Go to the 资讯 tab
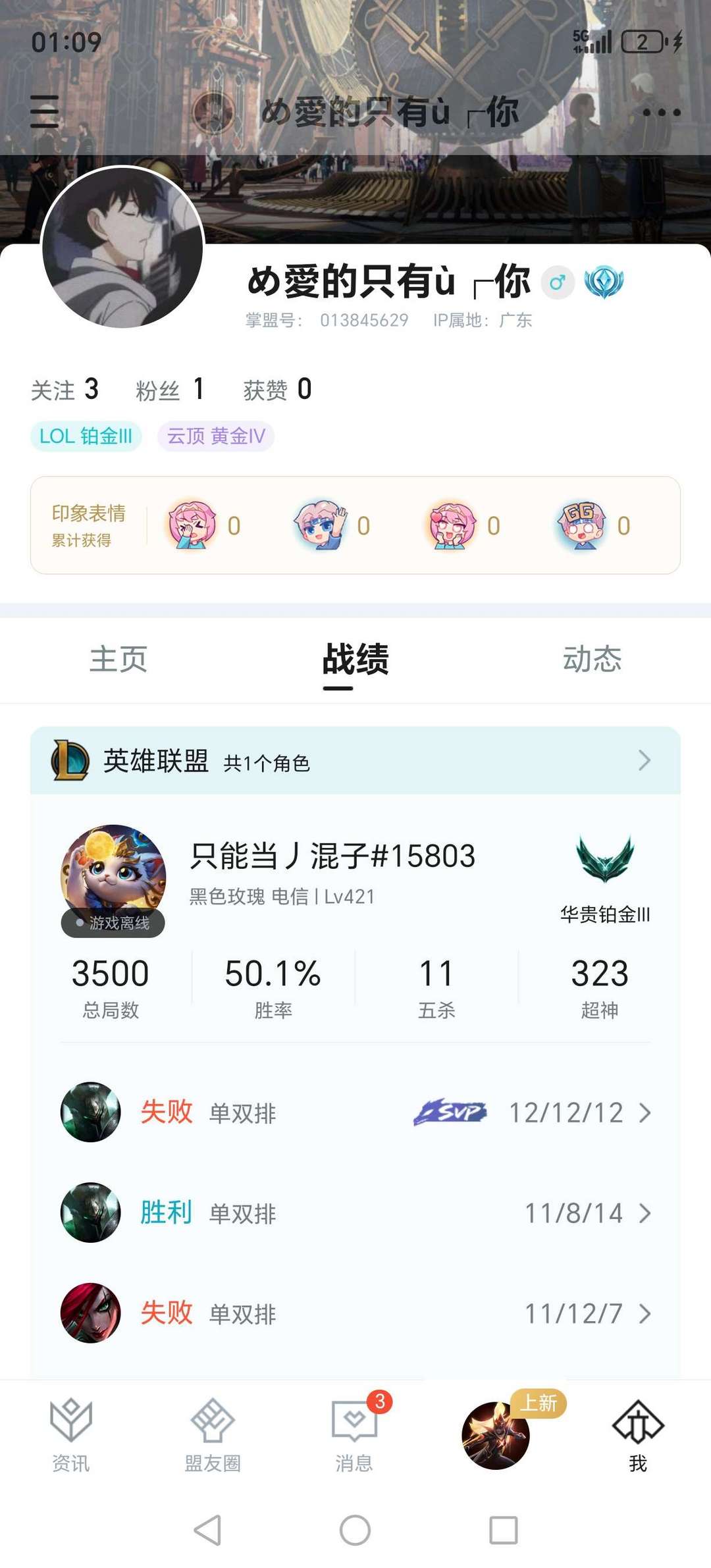 pyautogui.click(x=71, y=1435)
